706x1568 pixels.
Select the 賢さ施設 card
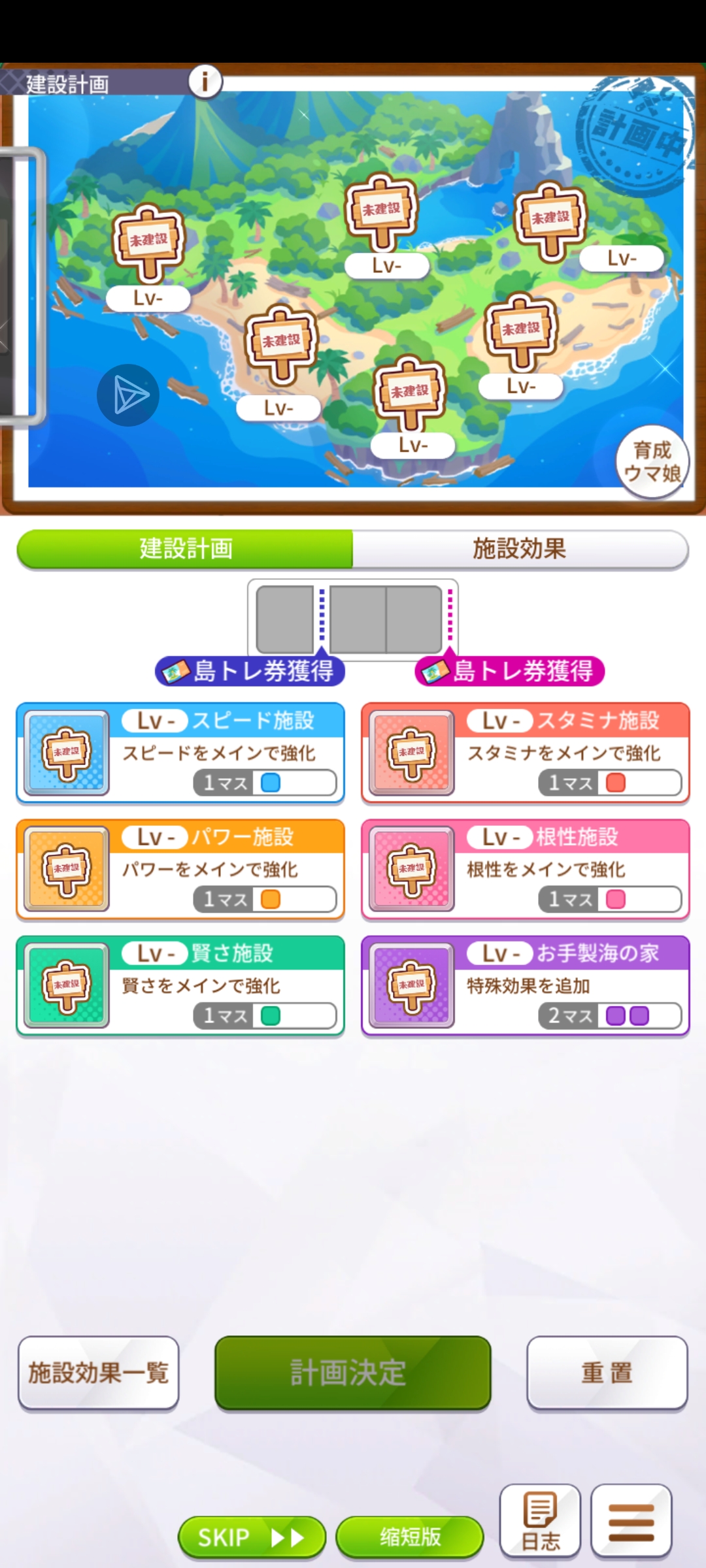coord(180,985)
